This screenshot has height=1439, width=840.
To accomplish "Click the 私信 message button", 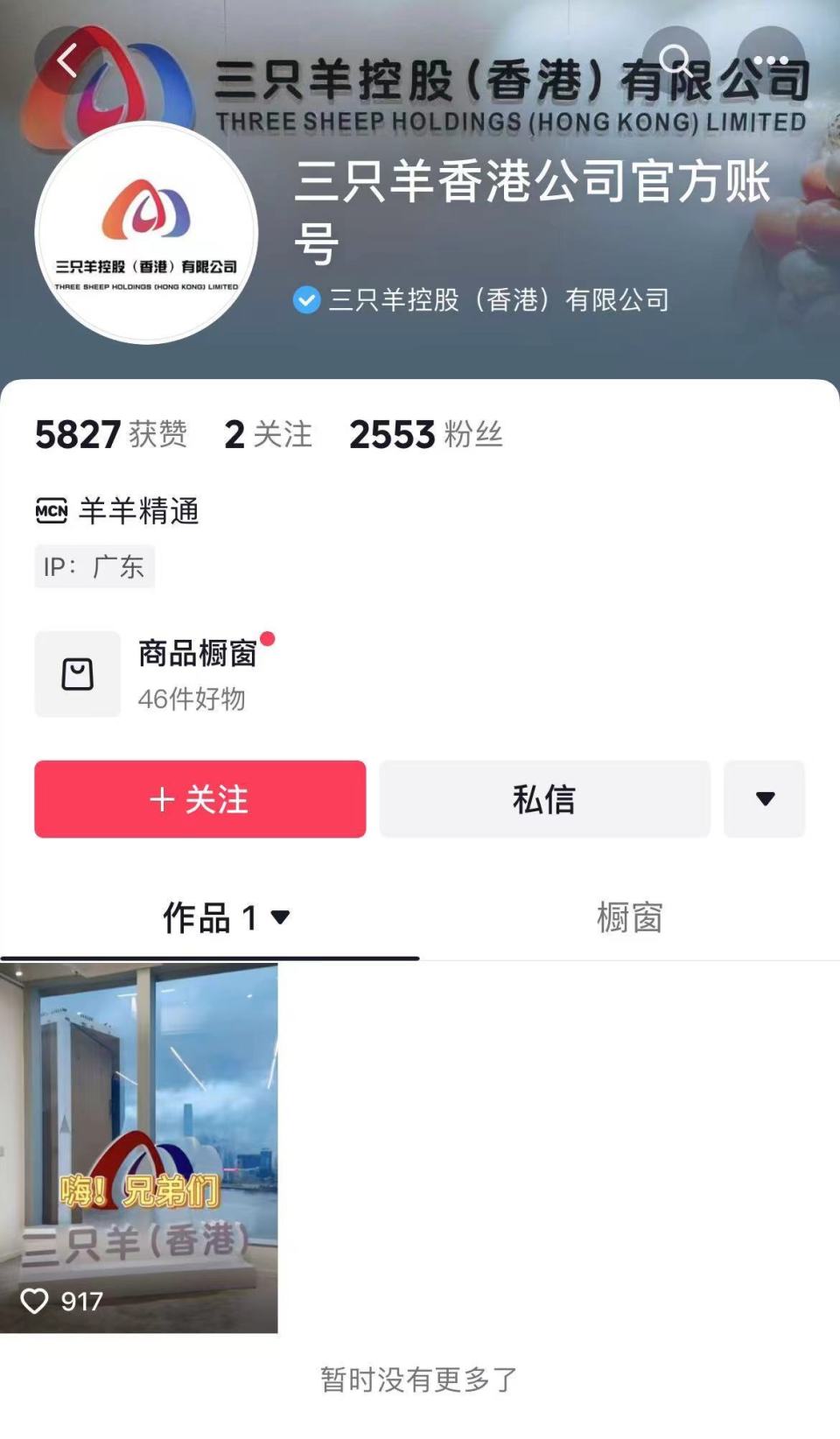I will point(543,799).
